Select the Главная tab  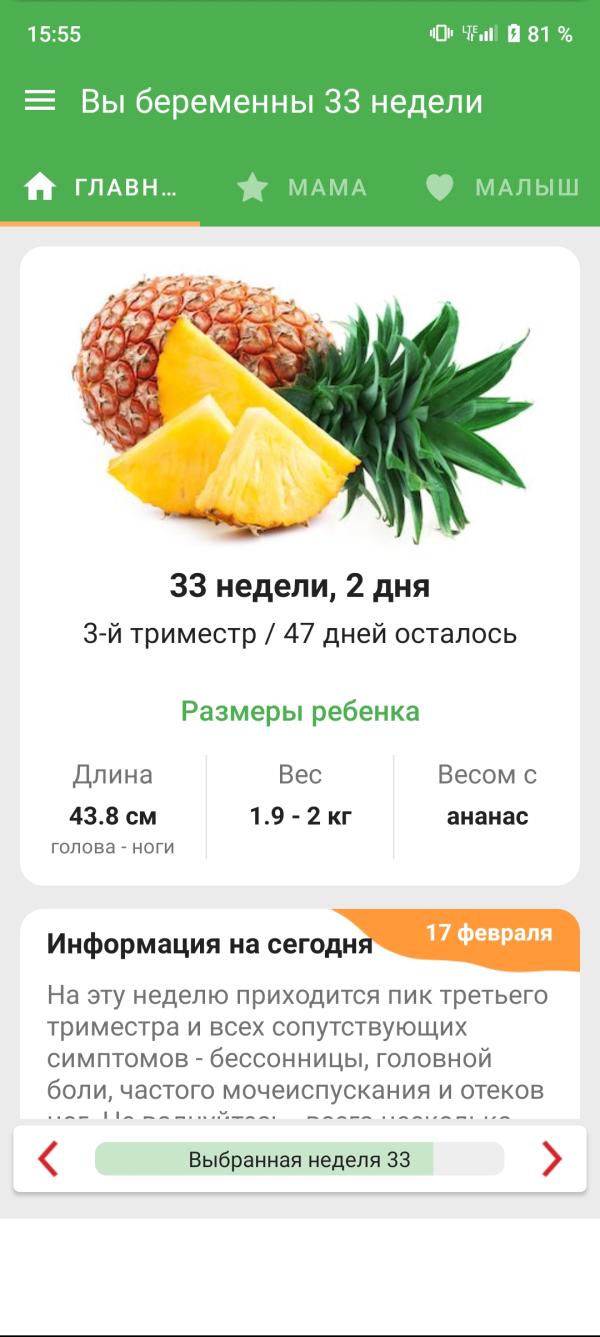click(101, 188)
